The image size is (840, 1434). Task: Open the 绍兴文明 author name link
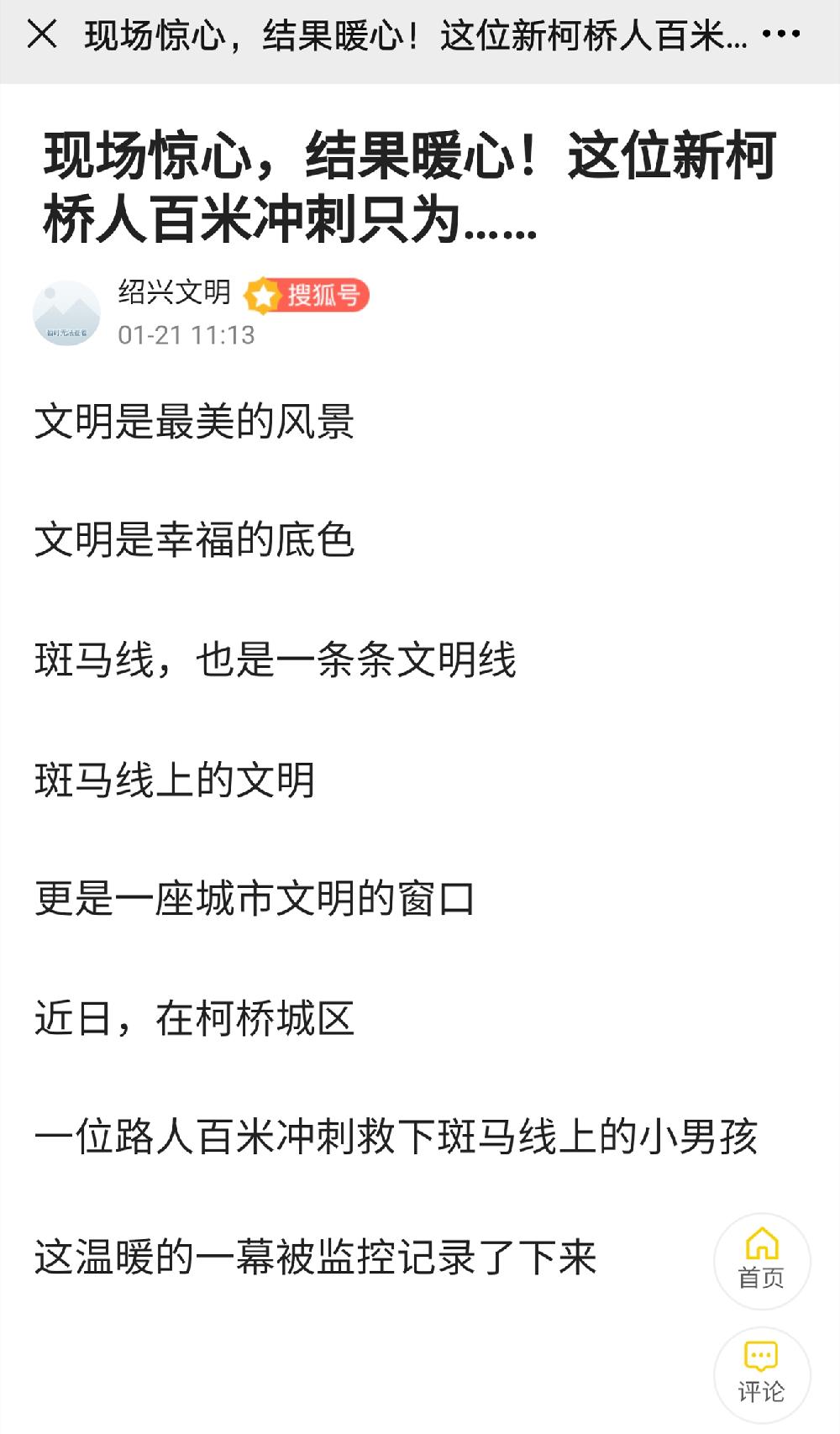175,292
